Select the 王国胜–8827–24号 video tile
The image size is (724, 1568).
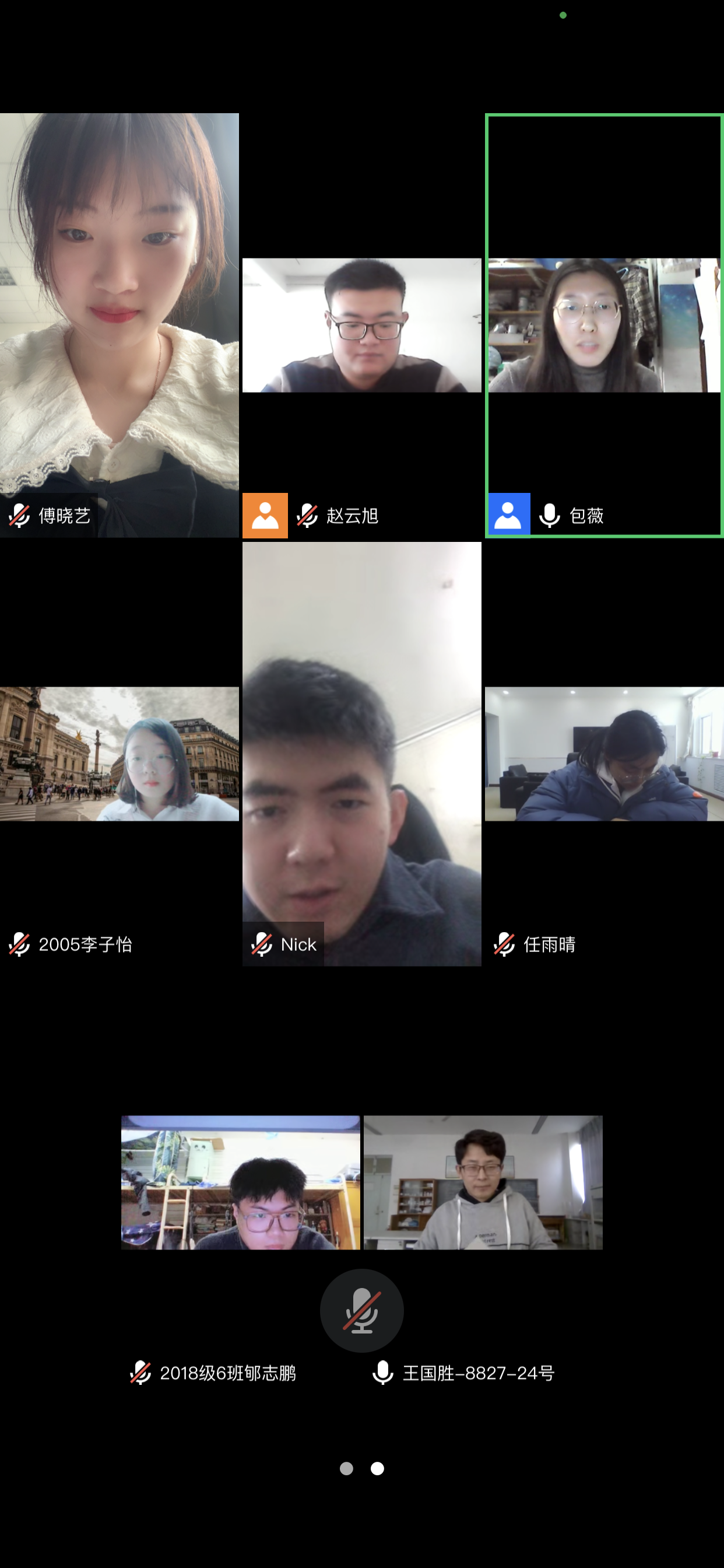coord(483,1182)
